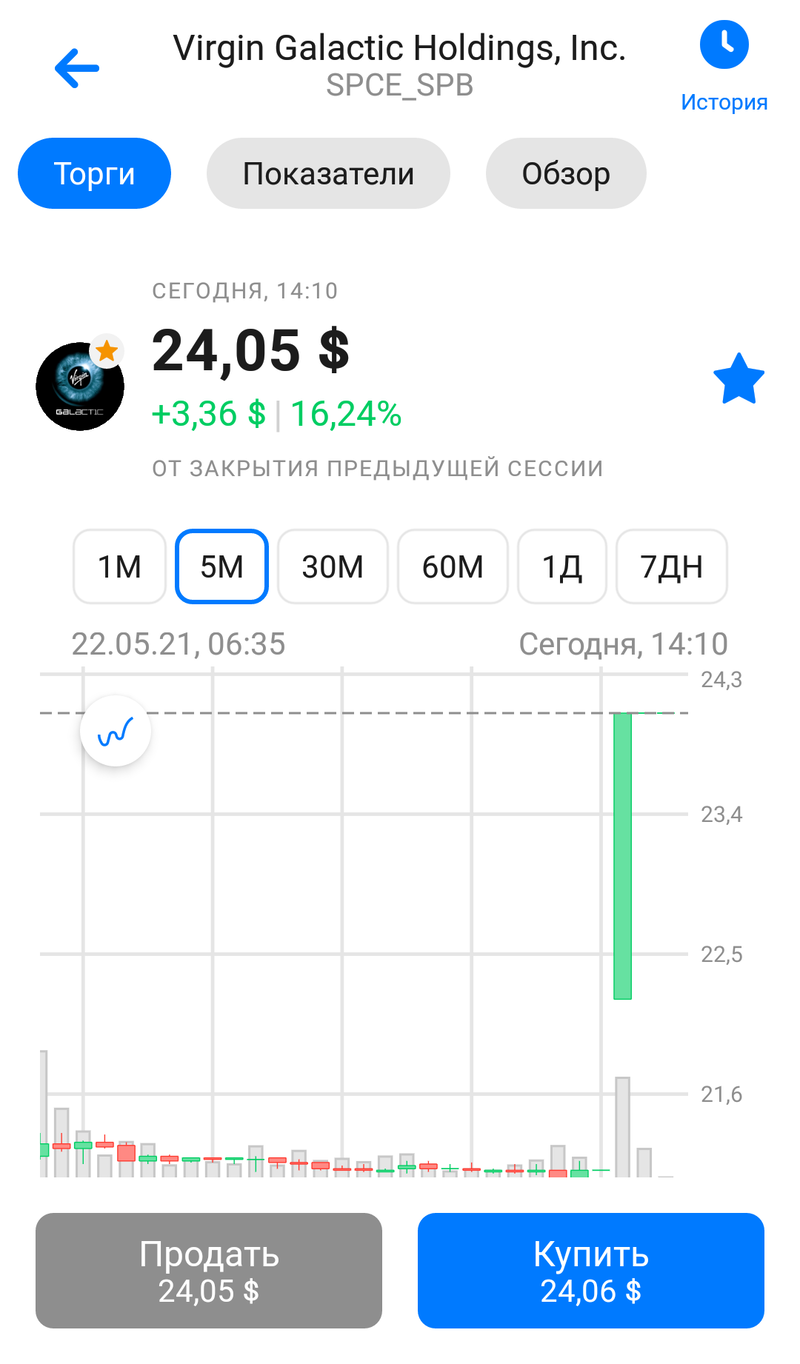This screenshot has height=1364, width=800.
Task: Switch chart to 60М interval
Action: [453, 567]
